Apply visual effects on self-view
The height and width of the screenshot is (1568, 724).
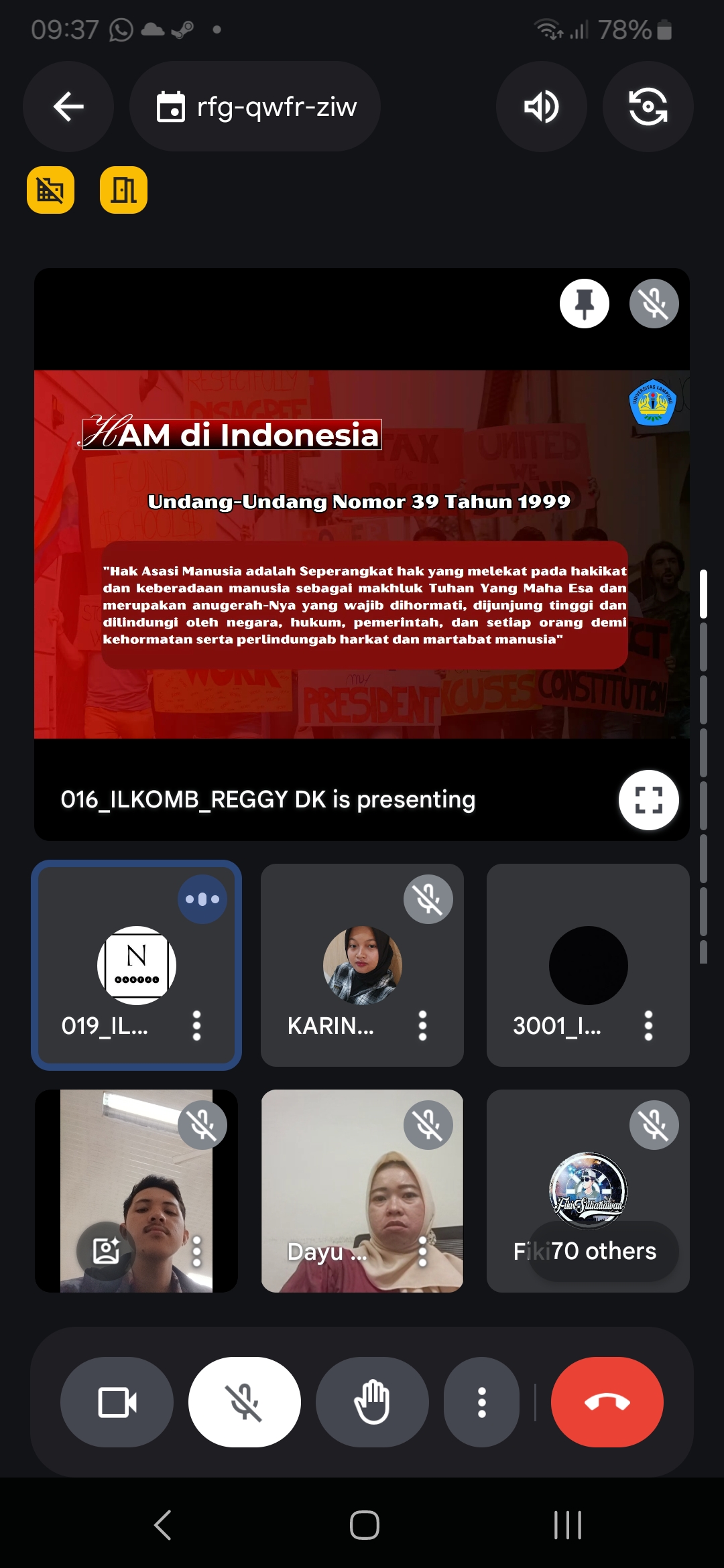(105, 1251)
